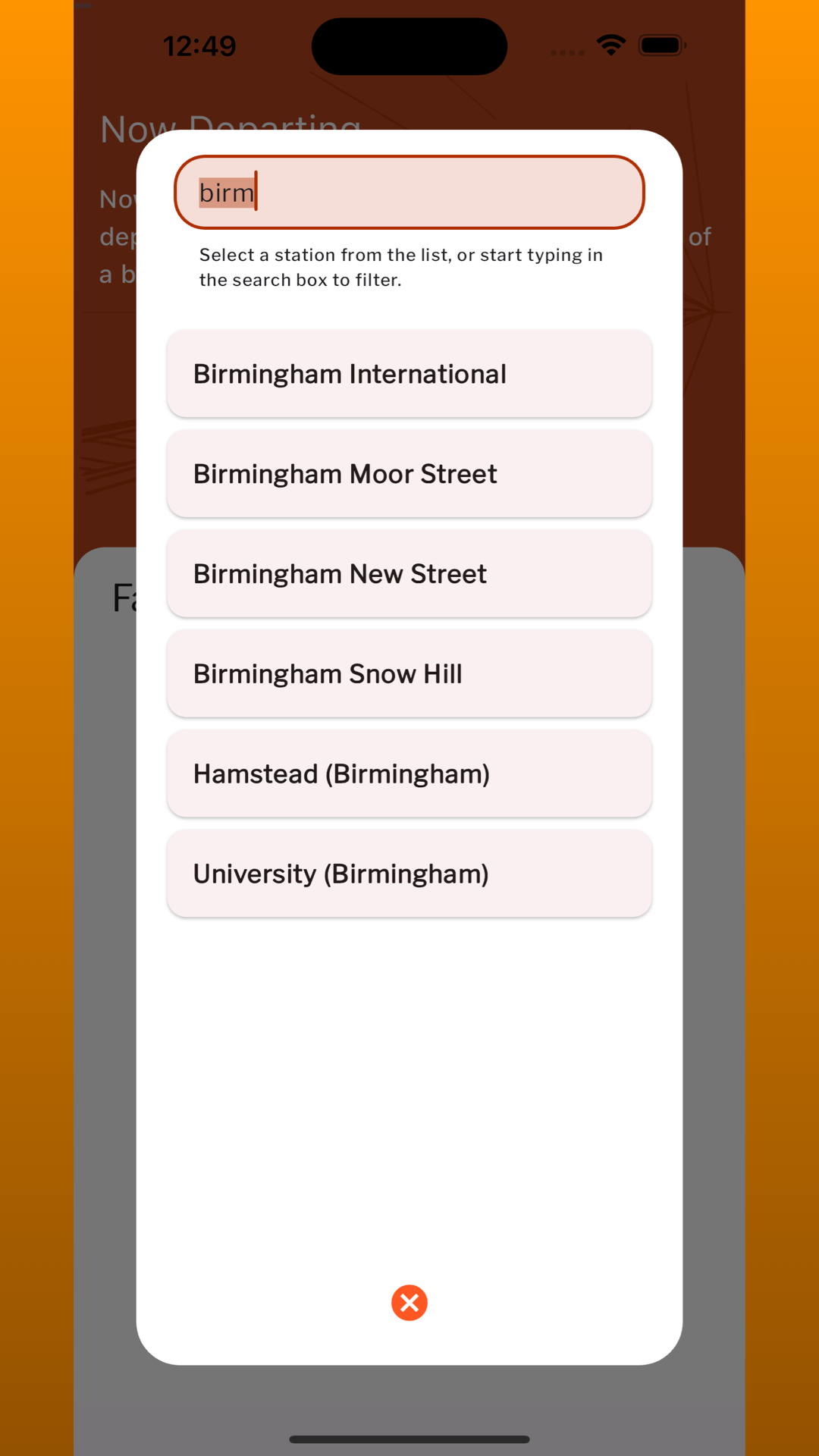Select Birmingham International station
This screenshot has width=819, height=1456.
409,374
